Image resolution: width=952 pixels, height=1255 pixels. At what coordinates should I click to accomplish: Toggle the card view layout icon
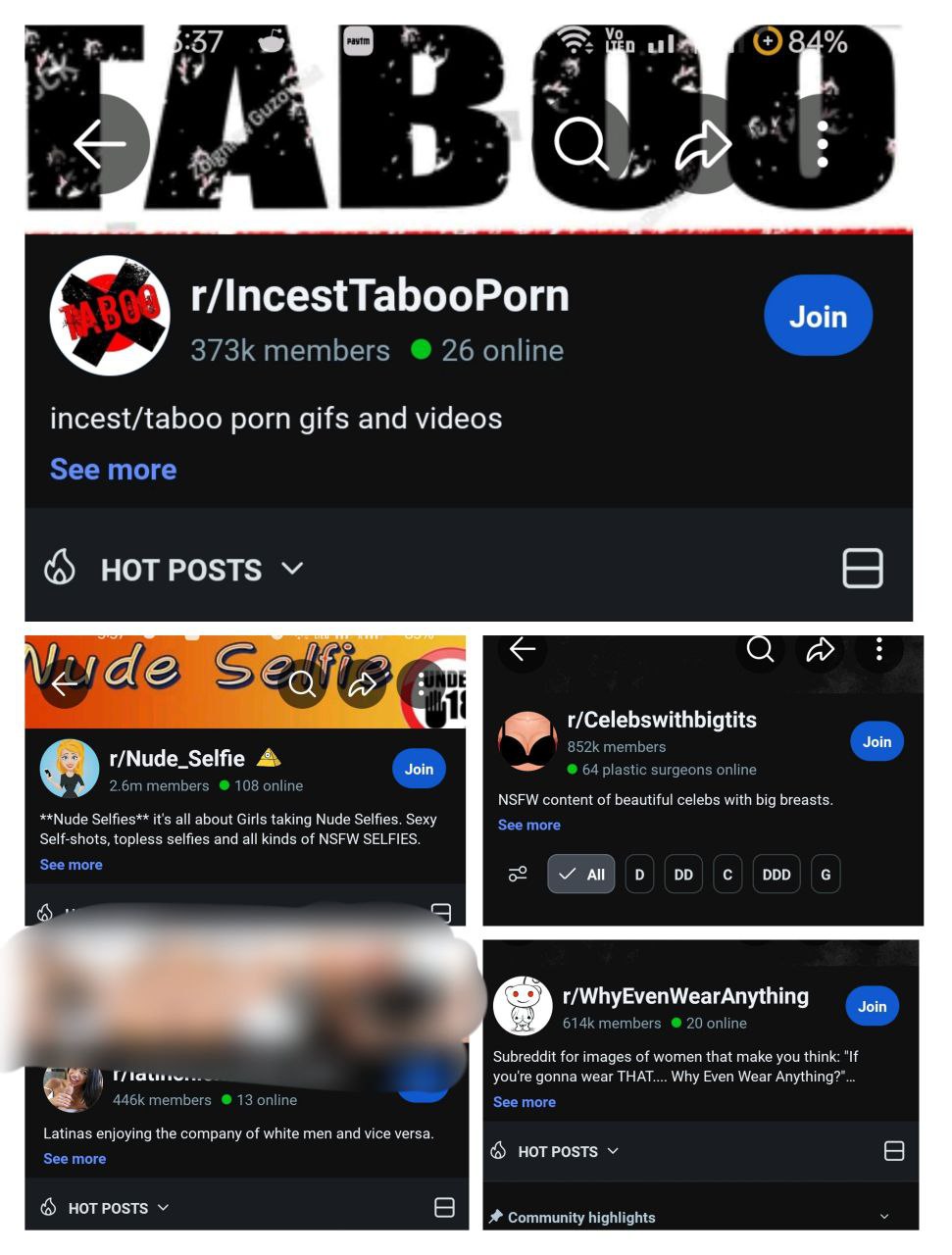pos(862,568)
